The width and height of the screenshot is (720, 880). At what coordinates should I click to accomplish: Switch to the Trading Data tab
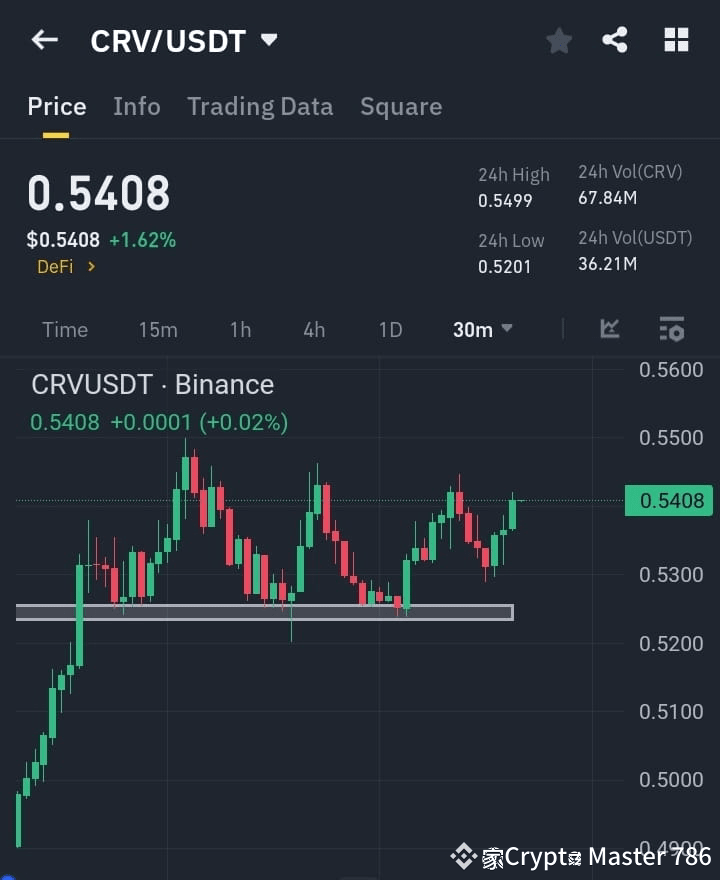pos(260,106)
